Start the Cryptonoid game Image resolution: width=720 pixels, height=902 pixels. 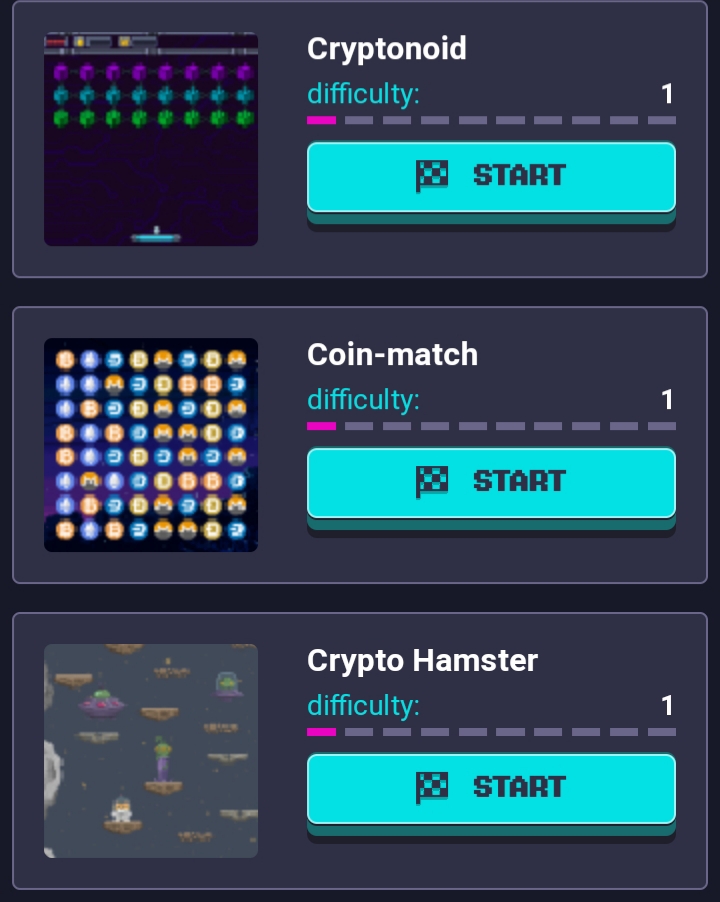pos(491,177)
